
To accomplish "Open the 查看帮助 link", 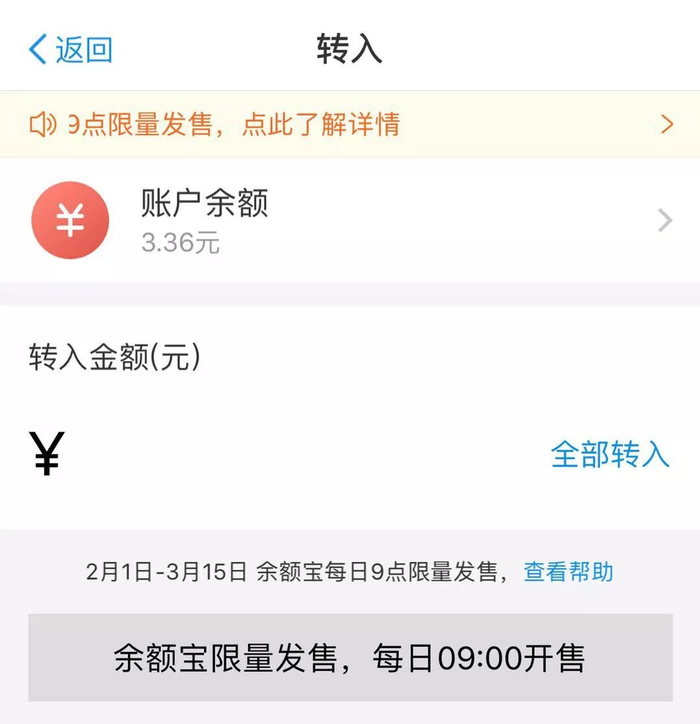I will click(x=568, y=572).
